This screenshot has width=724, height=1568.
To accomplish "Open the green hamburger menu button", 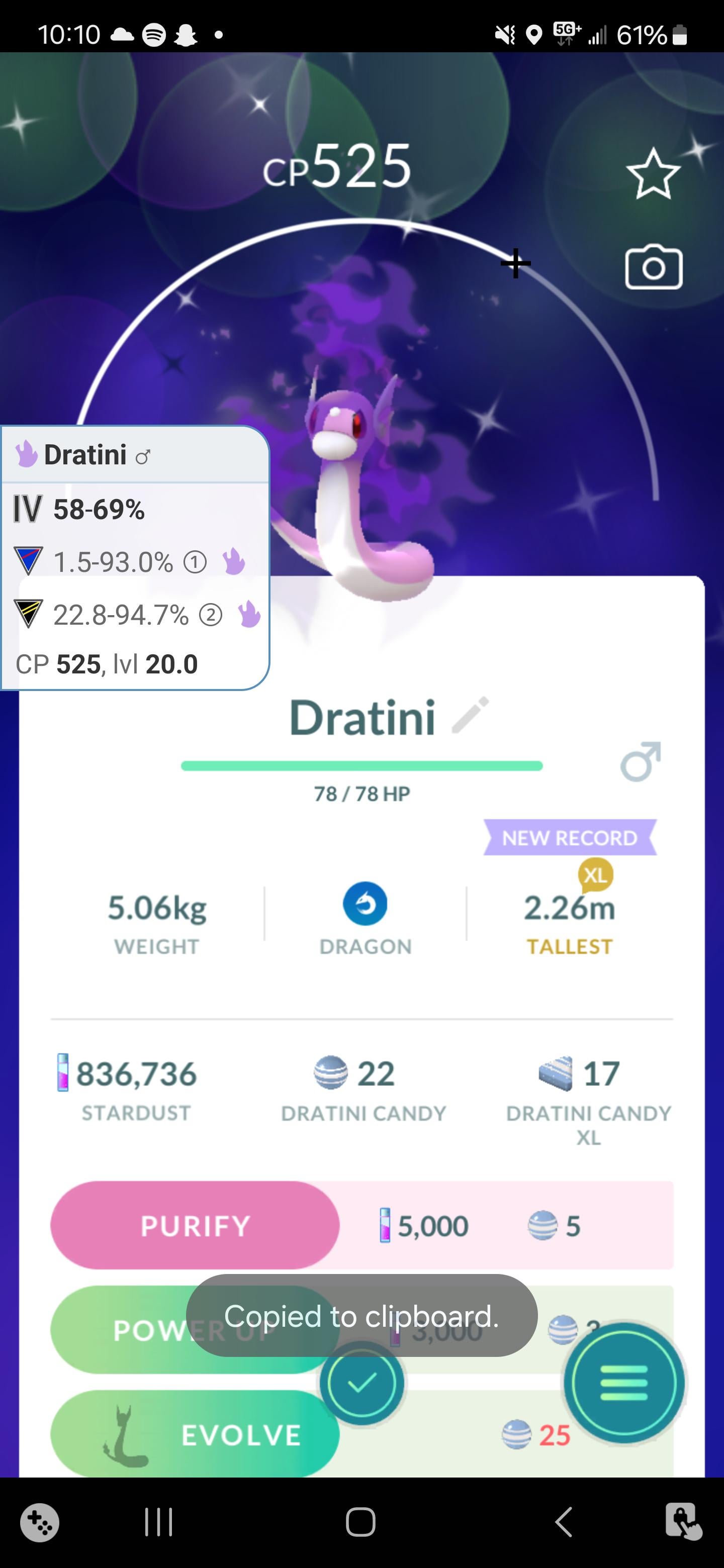I will (x=623, y=1383).
